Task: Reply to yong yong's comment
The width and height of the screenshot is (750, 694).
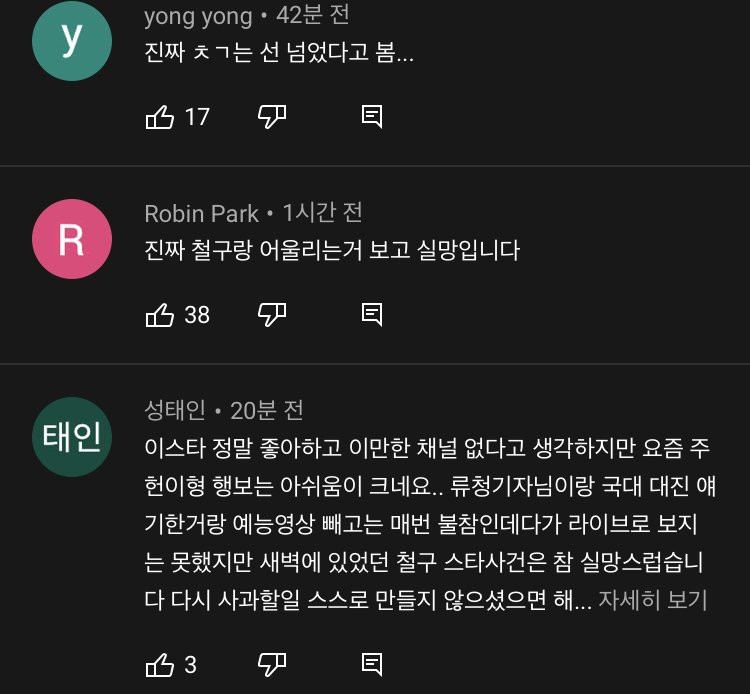Action: [x=372, y=117]
